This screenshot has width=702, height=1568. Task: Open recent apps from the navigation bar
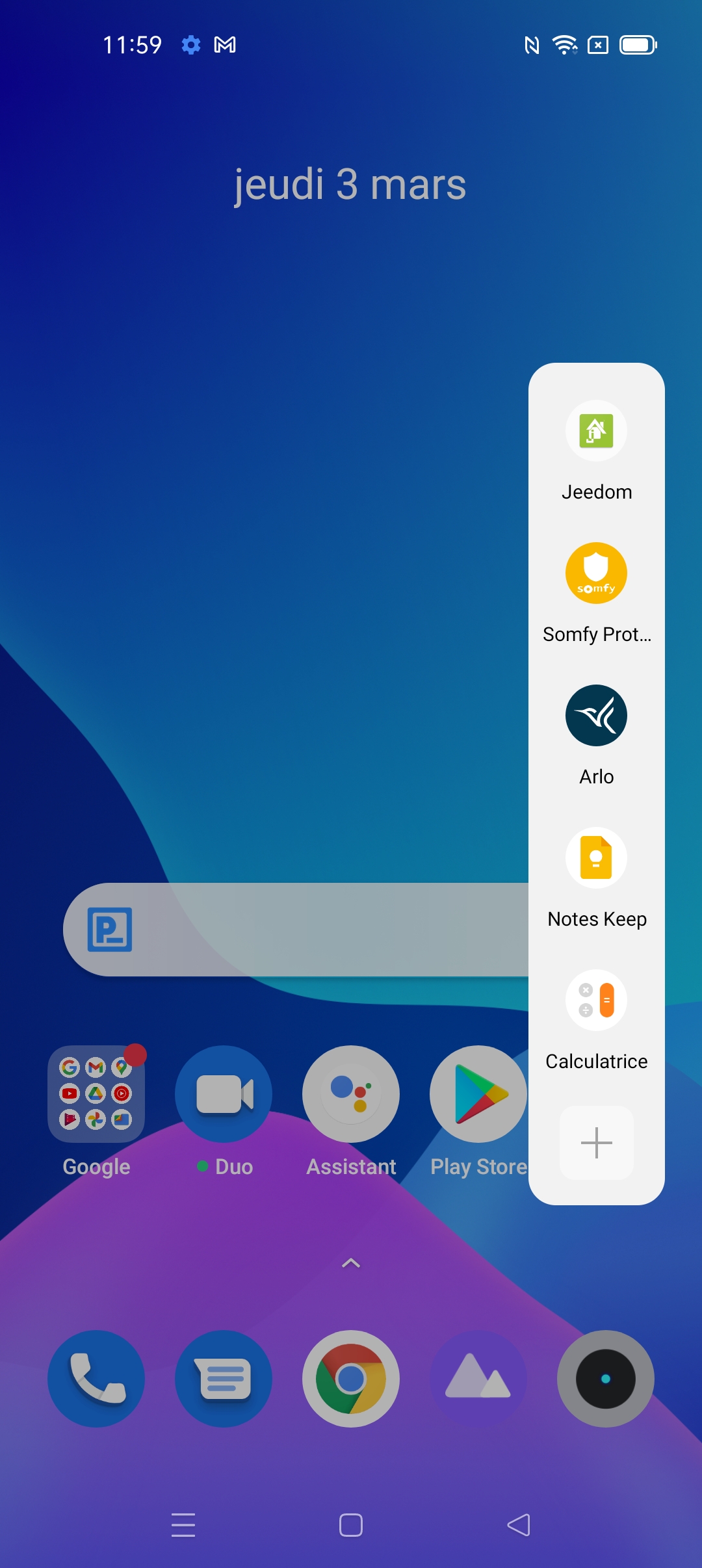[x=183, y=1525]
